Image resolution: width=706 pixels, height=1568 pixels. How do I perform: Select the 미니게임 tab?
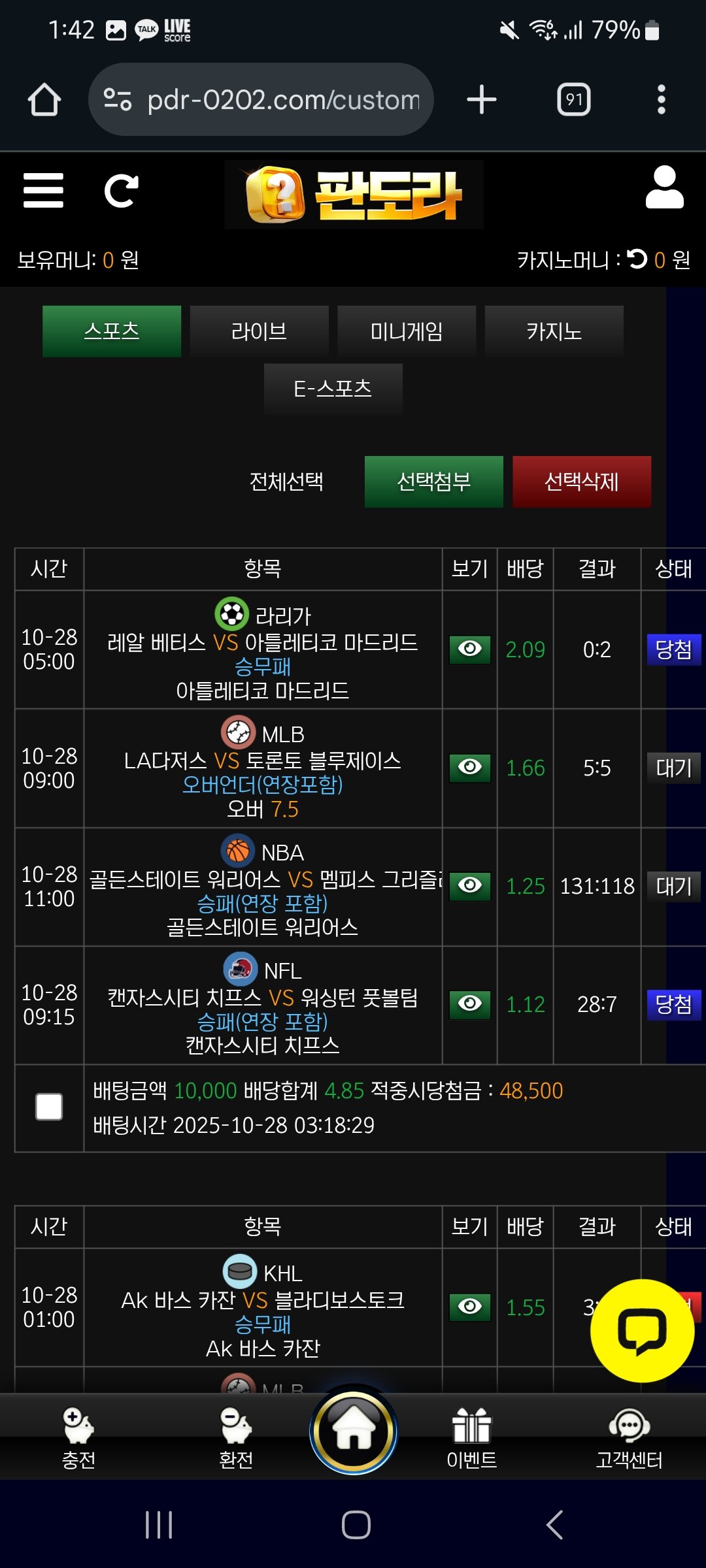click(407, 331)
